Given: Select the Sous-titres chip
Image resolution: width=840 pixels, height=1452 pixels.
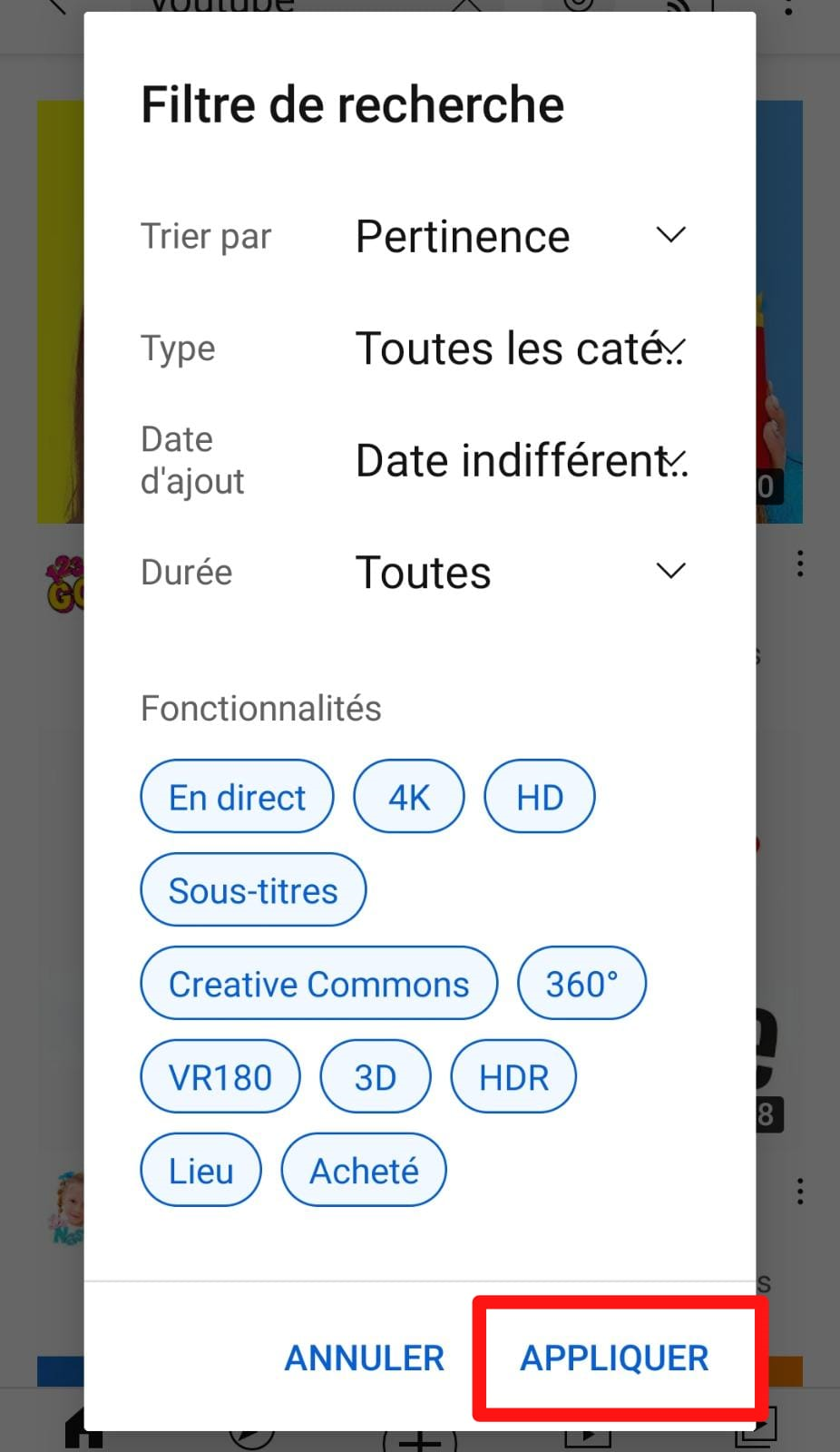Looking at the screenshot, I should 253,890.
